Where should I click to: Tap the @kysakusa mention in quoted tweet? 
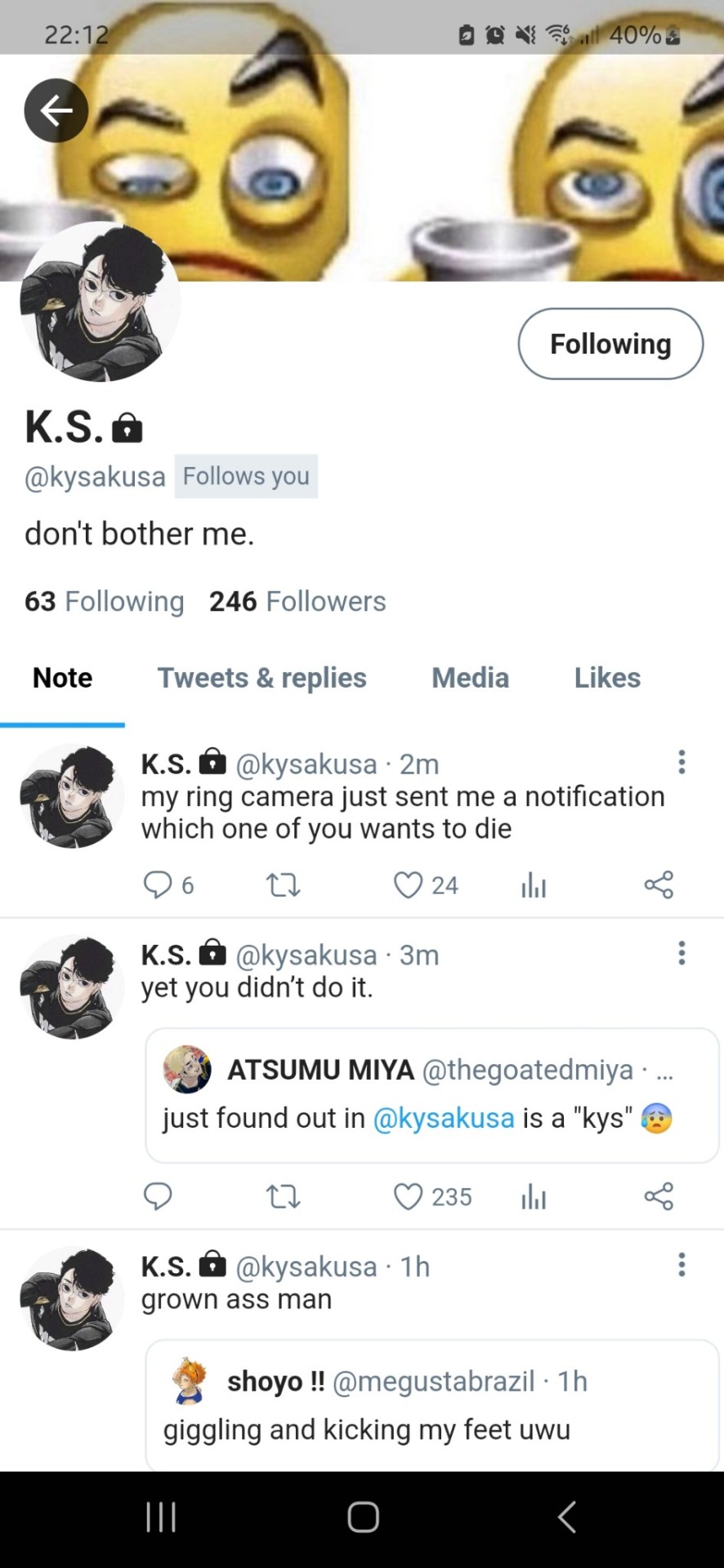pyautogui.click(x=444, y=1118)
